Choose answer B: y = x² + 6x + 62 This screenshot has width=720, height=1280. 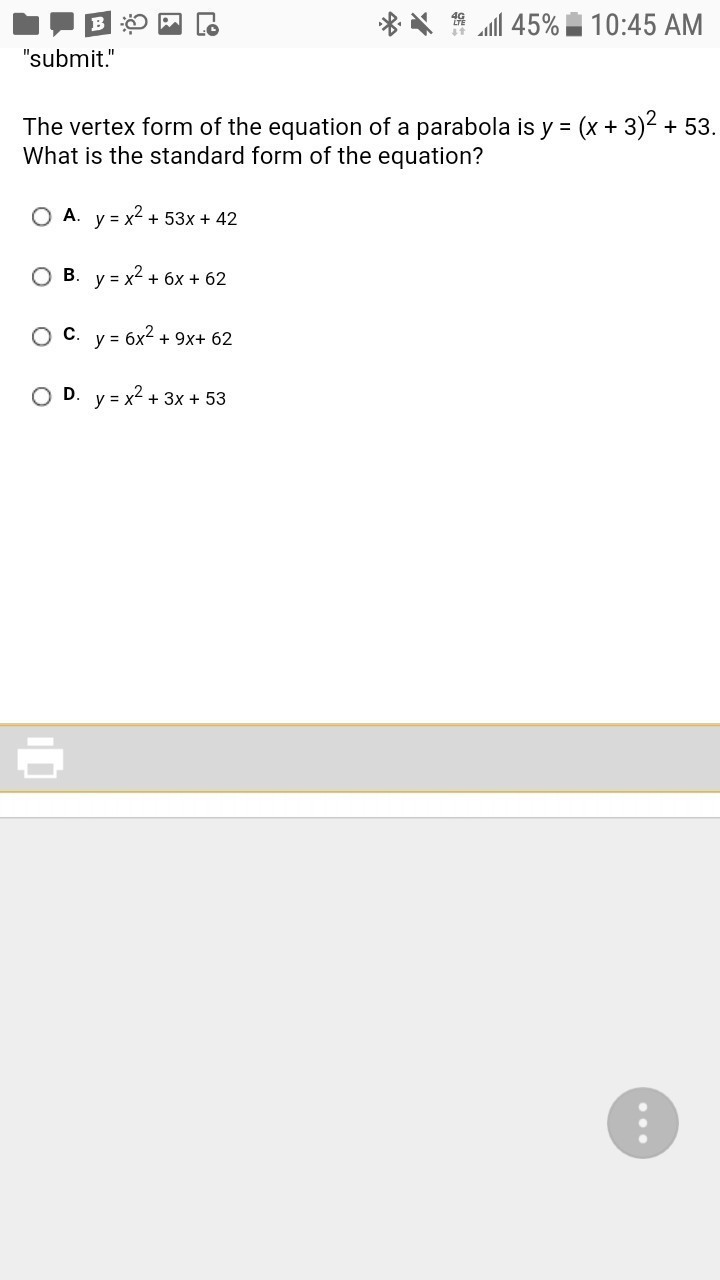[x=42, y=277]
